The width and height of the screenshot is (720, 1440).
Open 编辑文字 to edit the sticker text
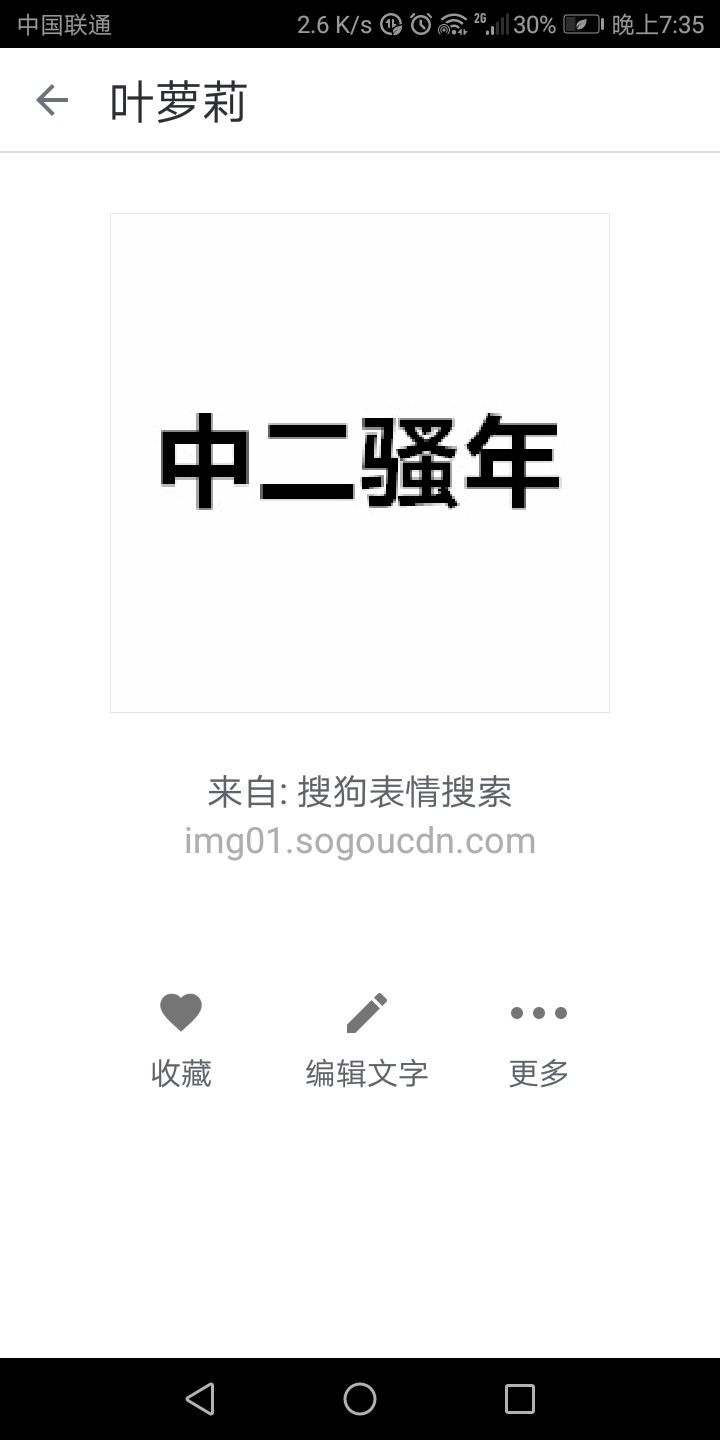[366, 1038]
